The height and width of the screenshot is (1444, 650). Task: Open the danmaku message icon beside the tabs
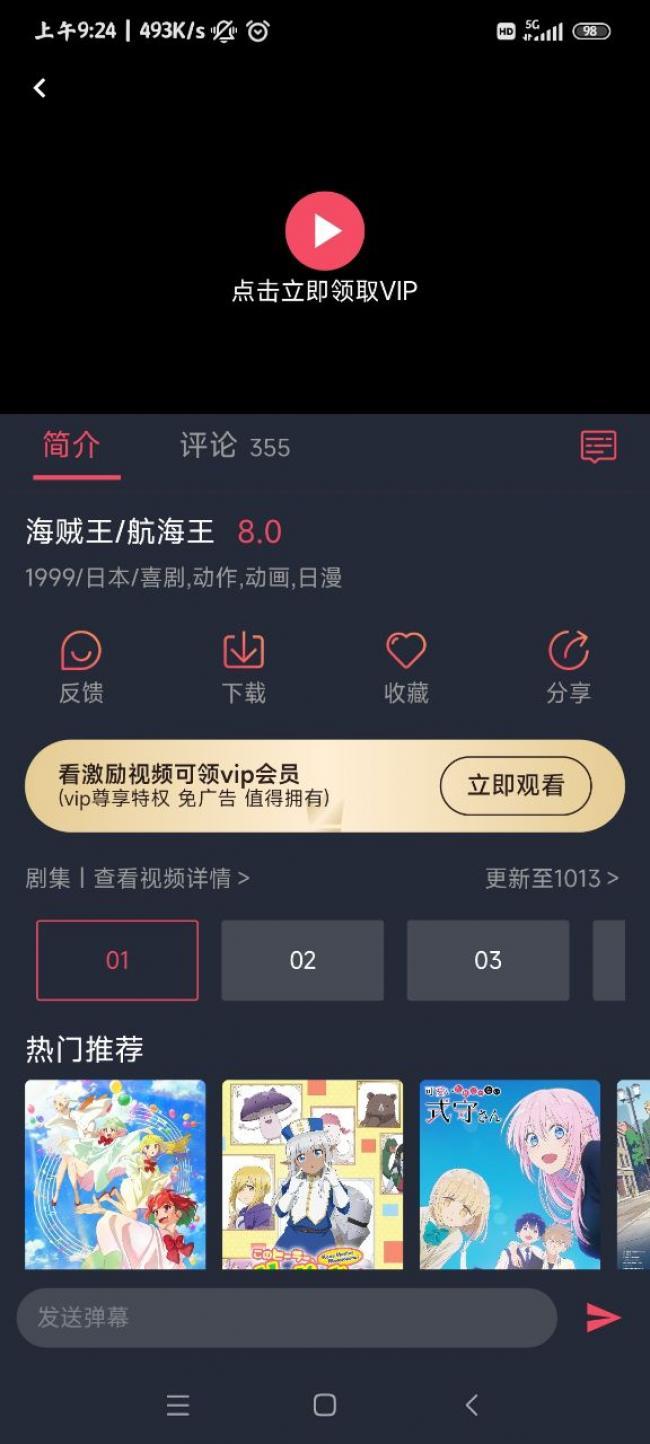[x=598, y=446]
